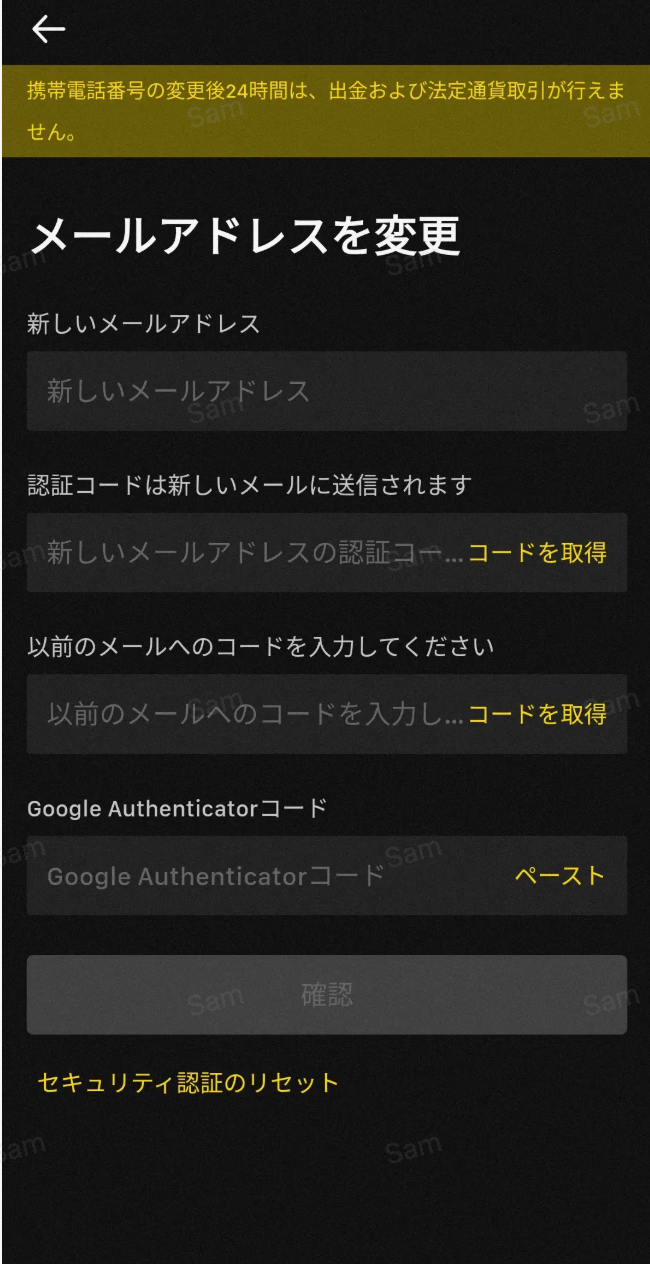Go back using the top arrow

click(48, 30)
